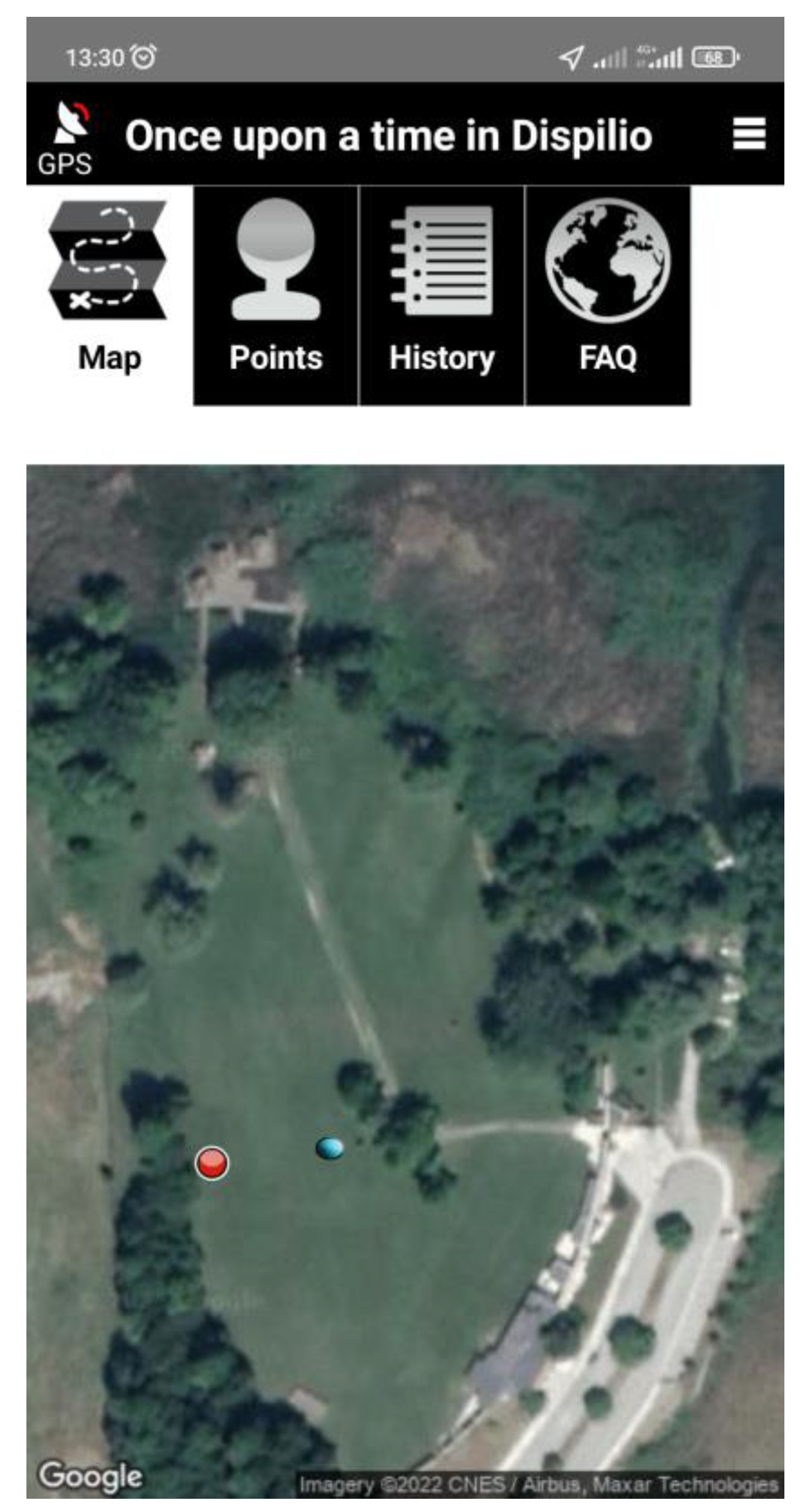This screenshot has width=803, height=1512.
Task: Open the Points tab
Action: point(276,294)
